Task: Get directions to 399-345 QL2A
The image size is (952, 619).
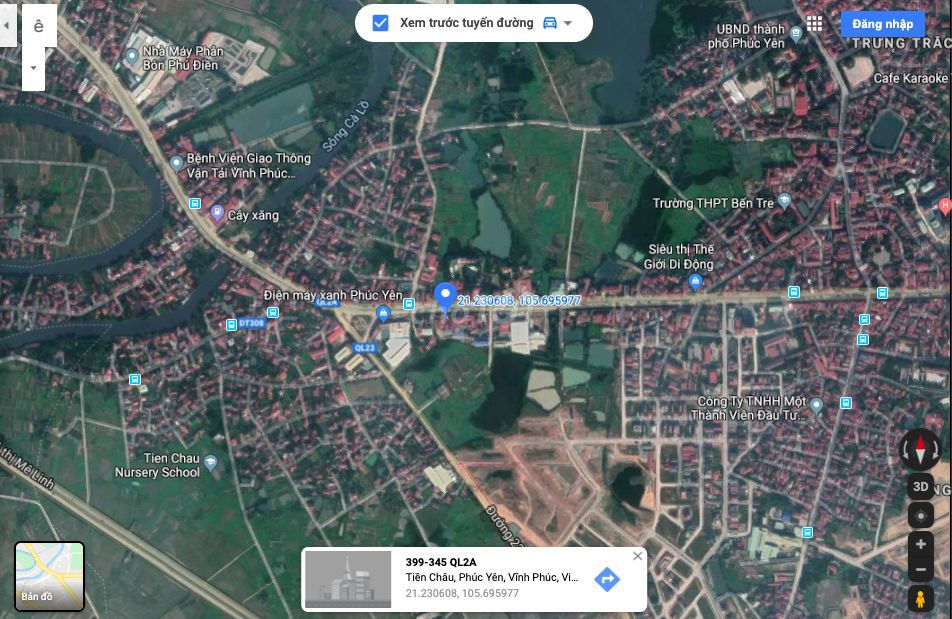Action: coord(607,579)
